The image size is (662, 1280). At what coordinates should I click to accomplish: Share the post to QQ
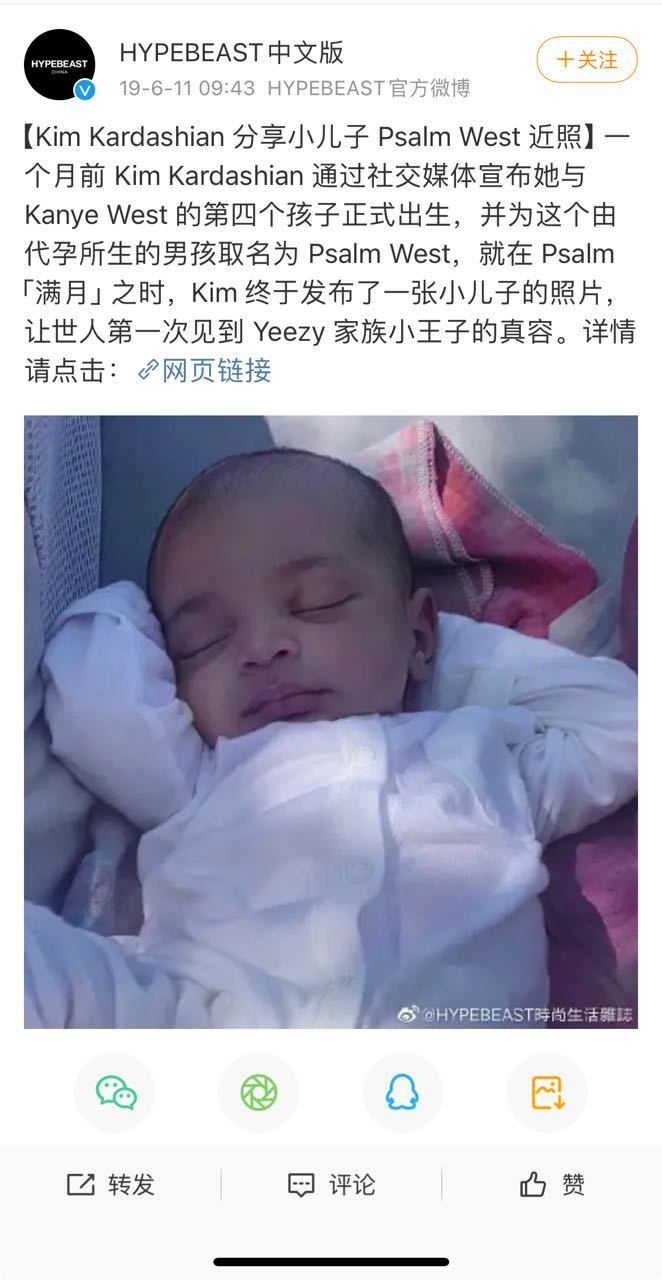402,1093
